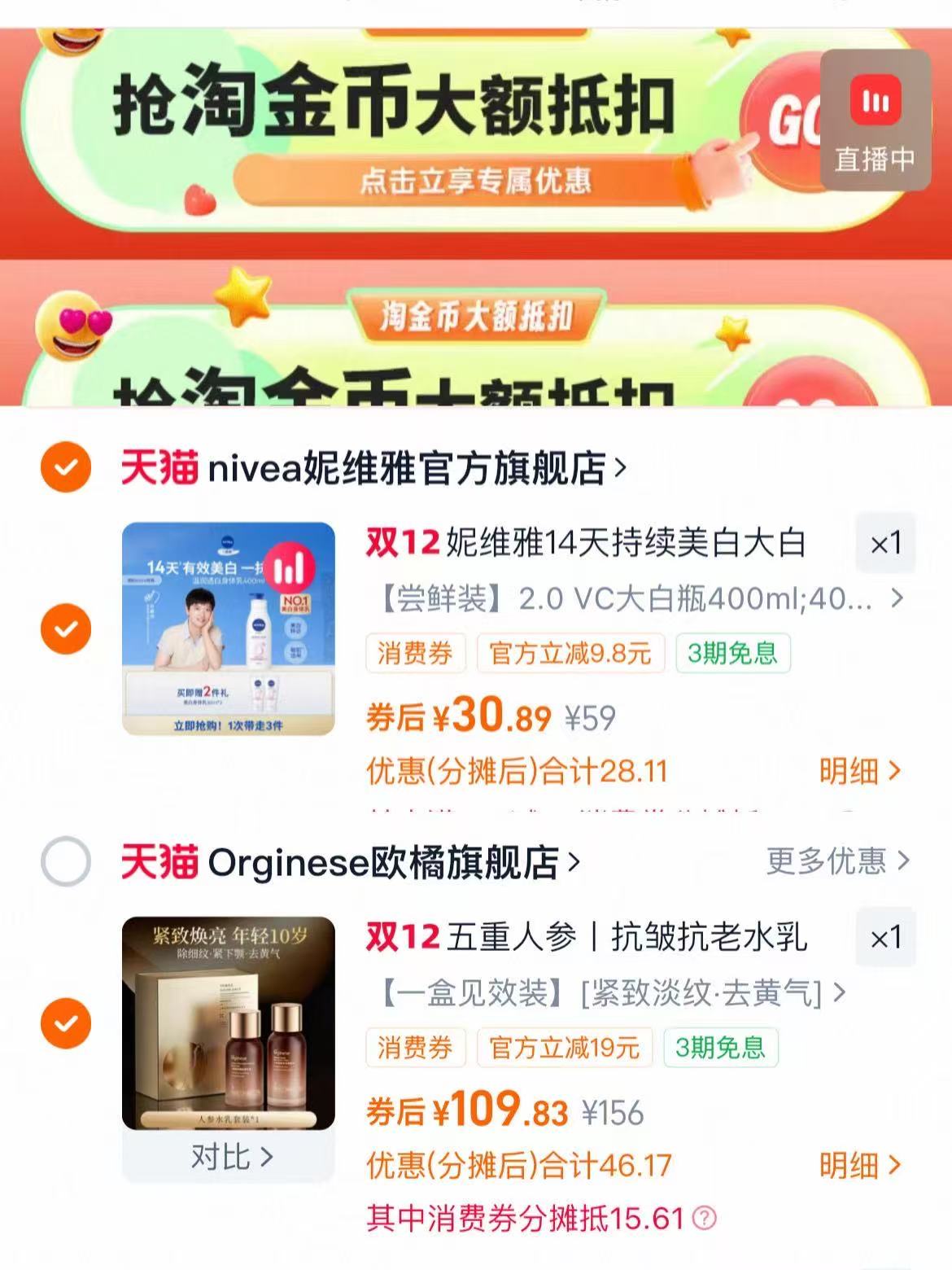Tap the 官方立减9.8元 discount tag
The height and width of the screenshot is (1270, 952).
click(570, 651)
